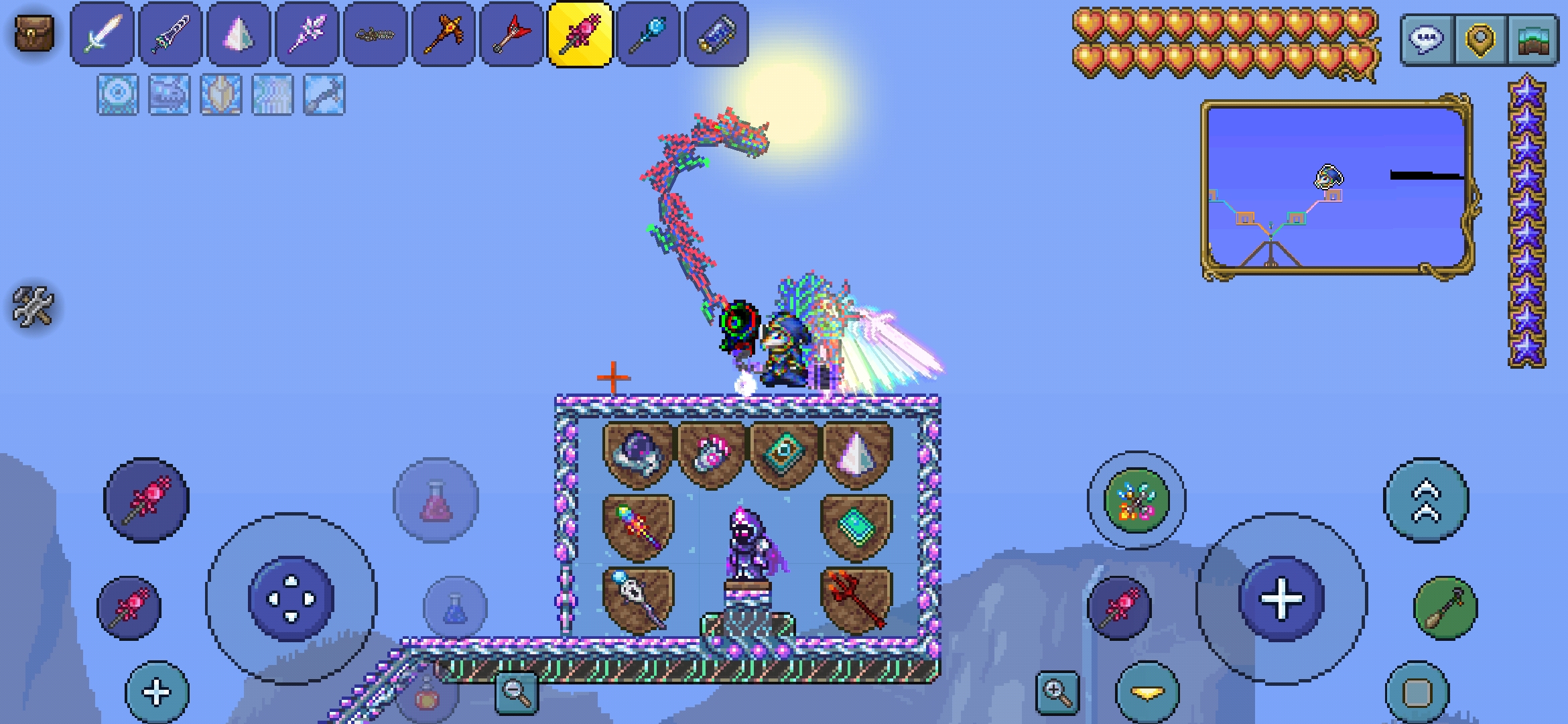The image size is (1568, 724).
Task: Use the quick heal potion button
Action: click(x=436, y=501)
